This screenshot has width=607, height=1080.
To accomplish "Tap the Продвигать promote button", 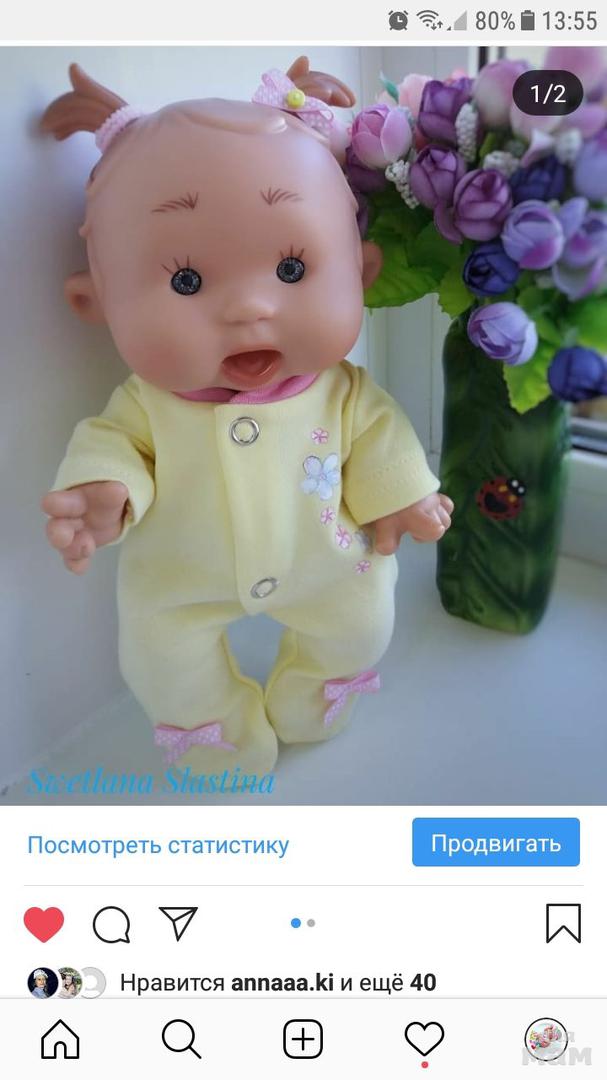I will (x=495, y=843).
